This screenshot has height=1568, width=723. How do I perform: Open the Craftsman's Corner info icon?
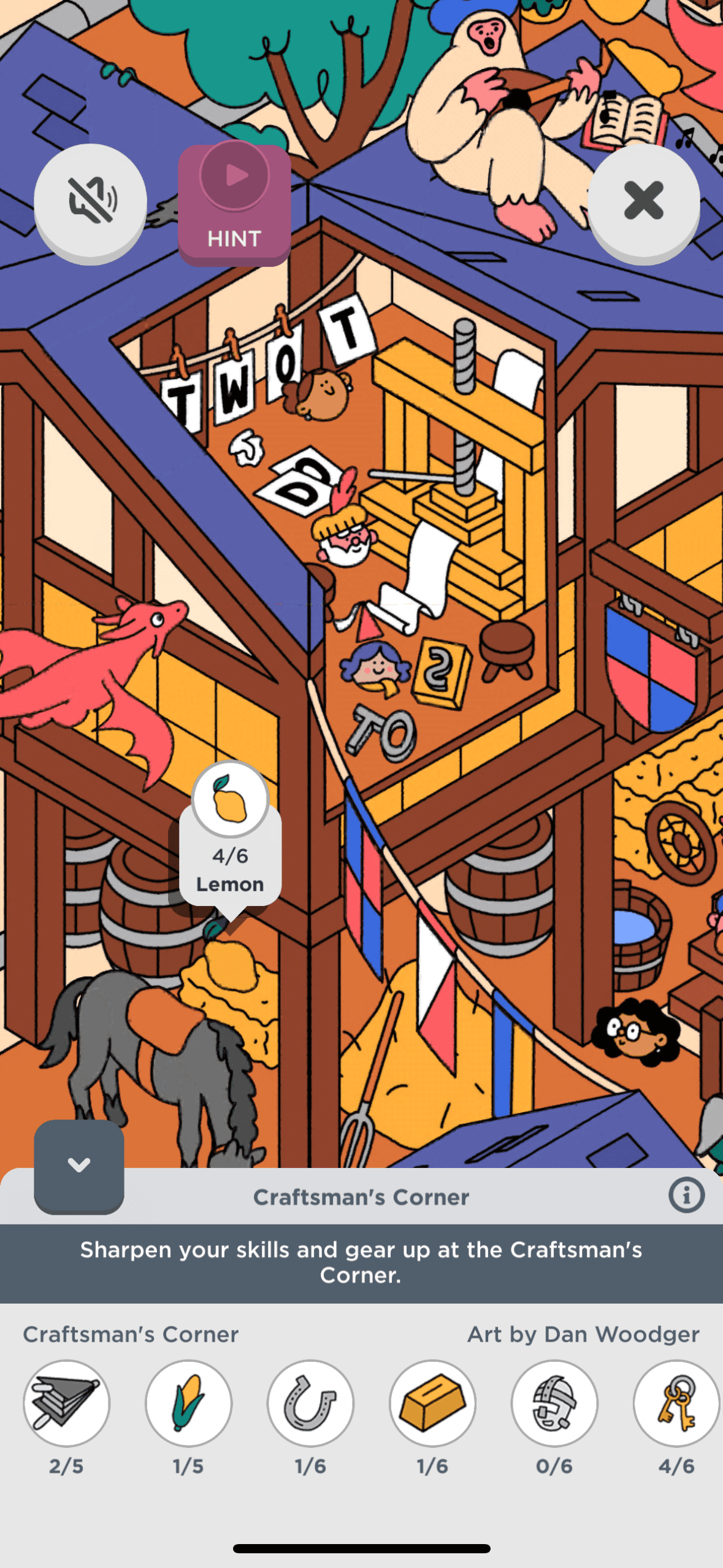click(686, 1195)
